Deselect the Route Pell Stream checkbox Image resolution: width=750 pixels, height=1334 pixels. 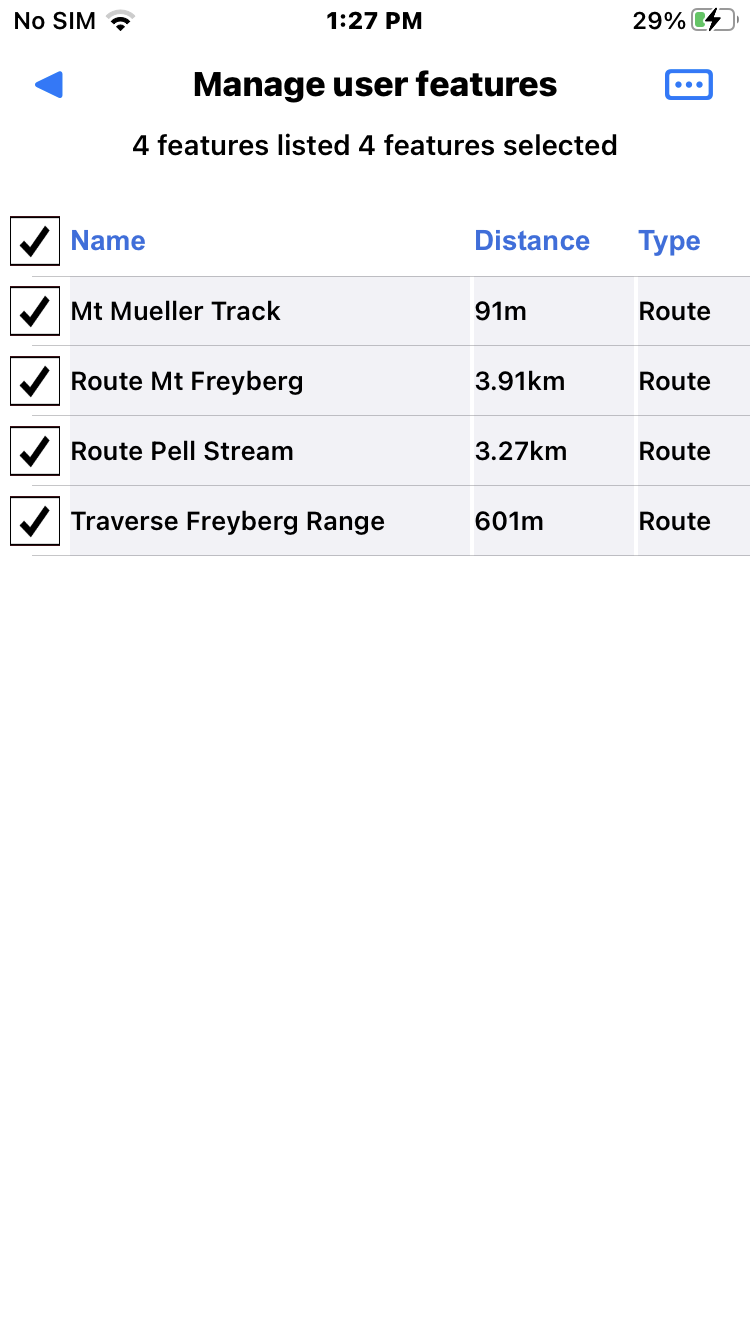34,451
